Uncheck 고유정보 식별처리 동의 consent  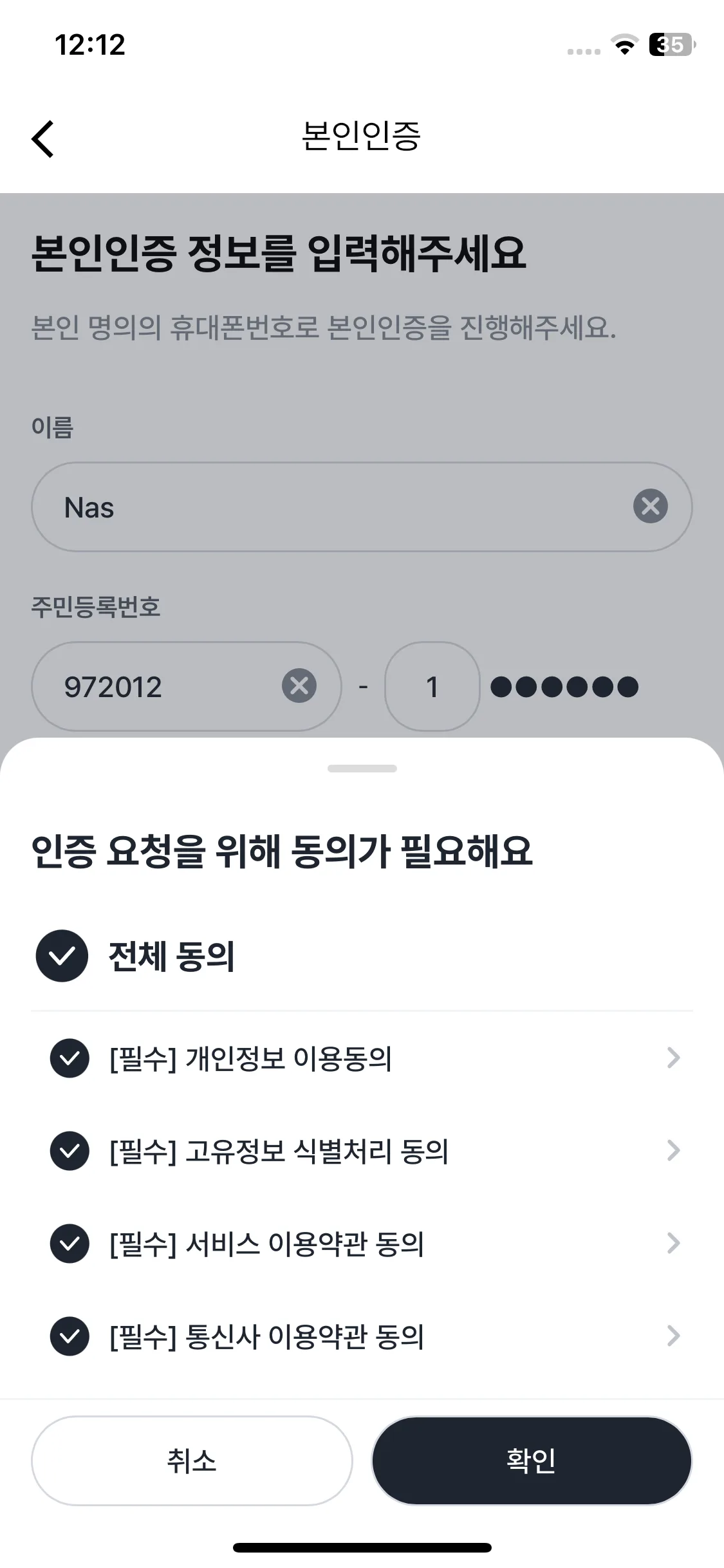[70, 1152]
